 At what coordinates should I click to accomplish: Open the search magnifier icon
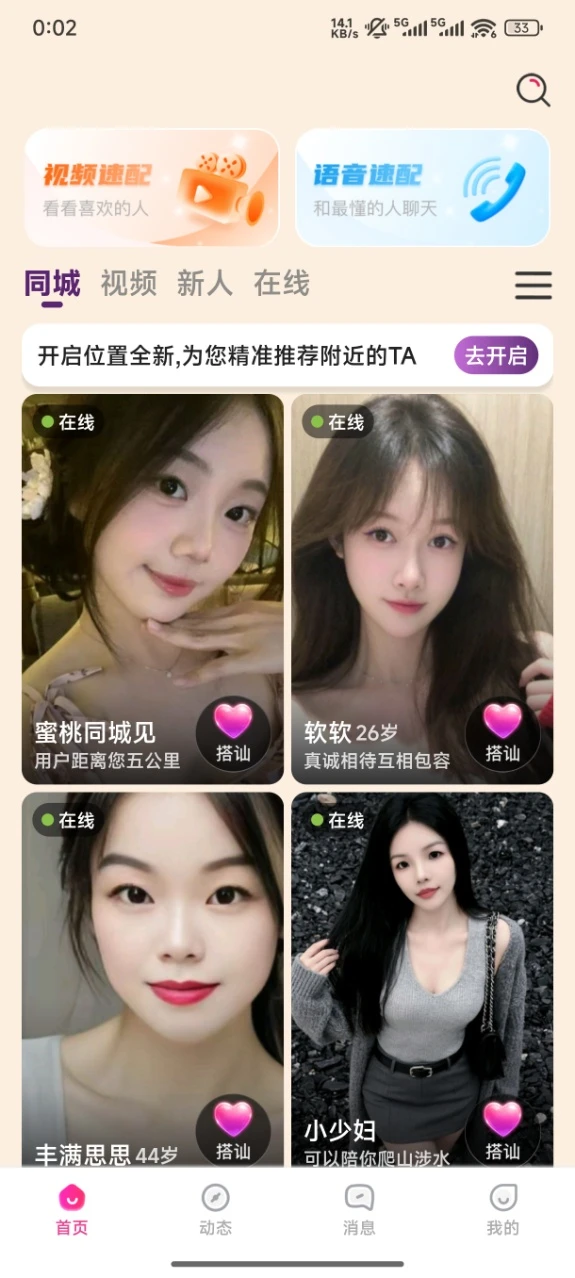(x=533, y=90)
